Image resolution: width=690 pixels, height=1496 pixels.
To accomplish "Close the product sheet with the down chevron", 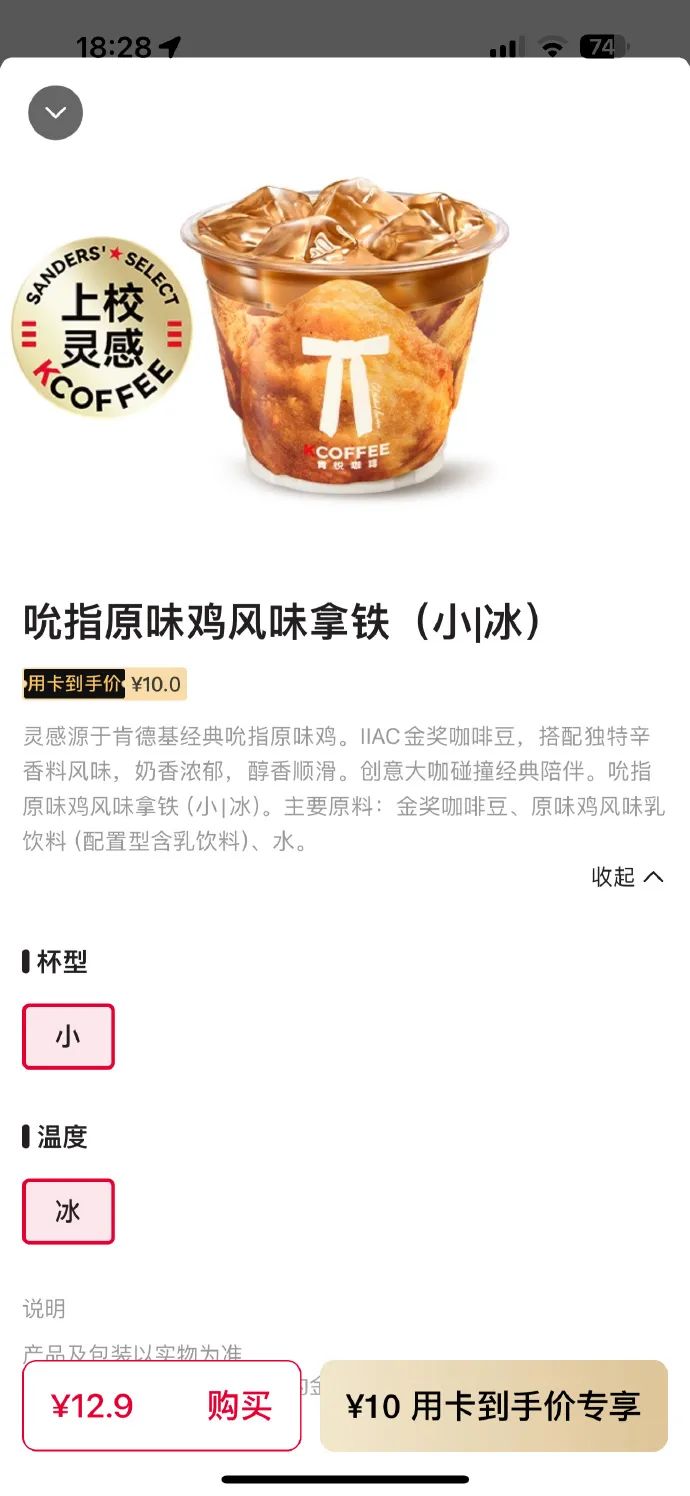I will [x=55, y=113].
